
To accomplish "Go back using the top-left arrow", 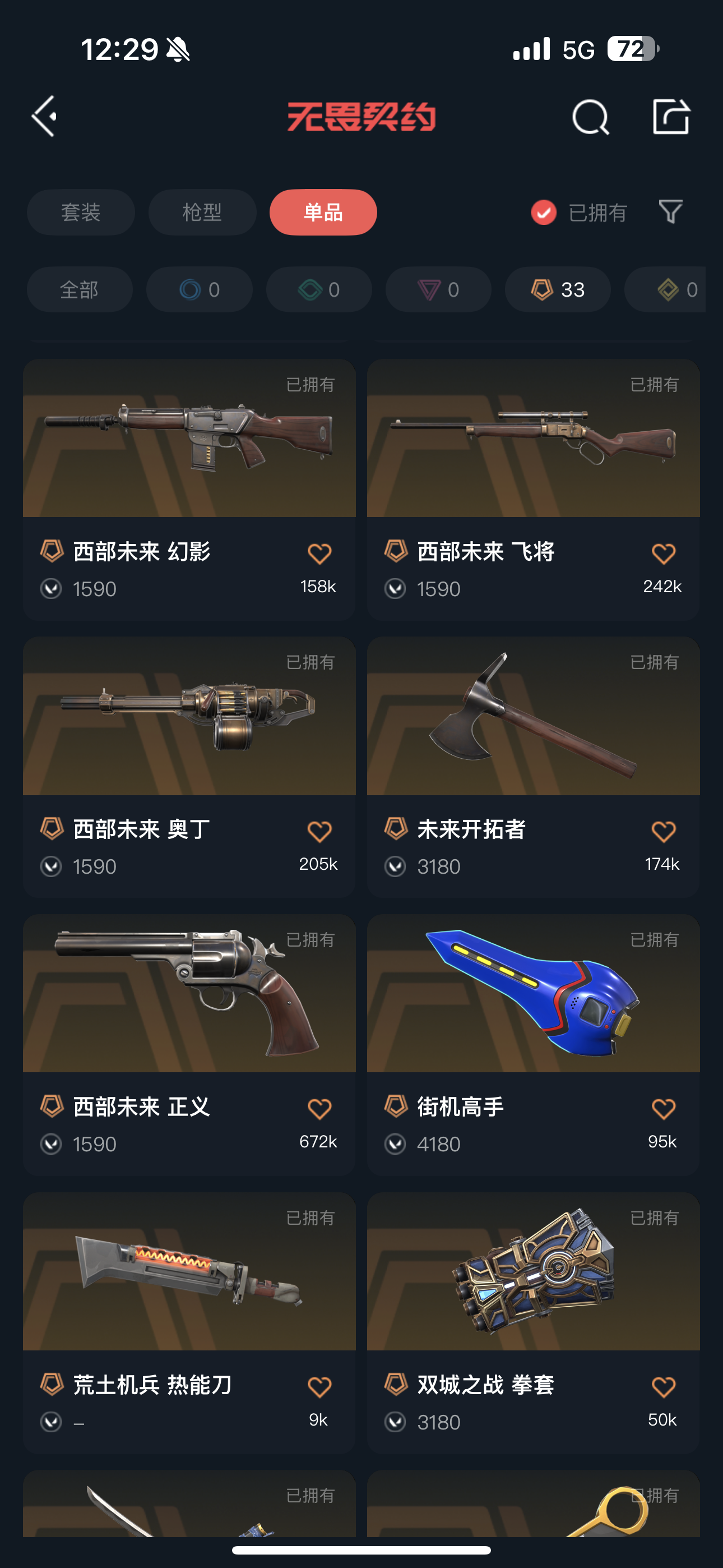I will click(44, 116).
